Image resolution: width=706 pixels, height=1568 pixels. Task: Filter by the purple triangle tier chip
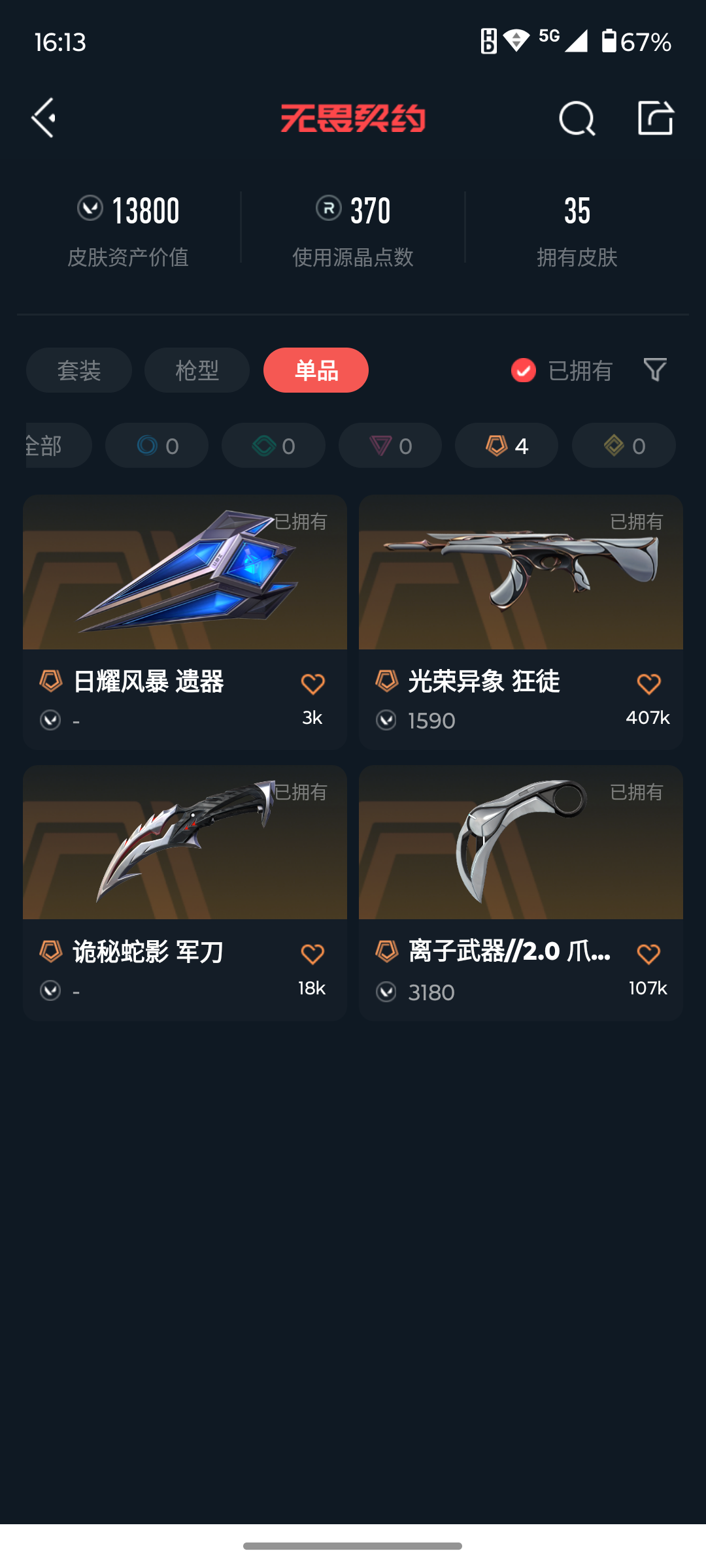point(390,446)
